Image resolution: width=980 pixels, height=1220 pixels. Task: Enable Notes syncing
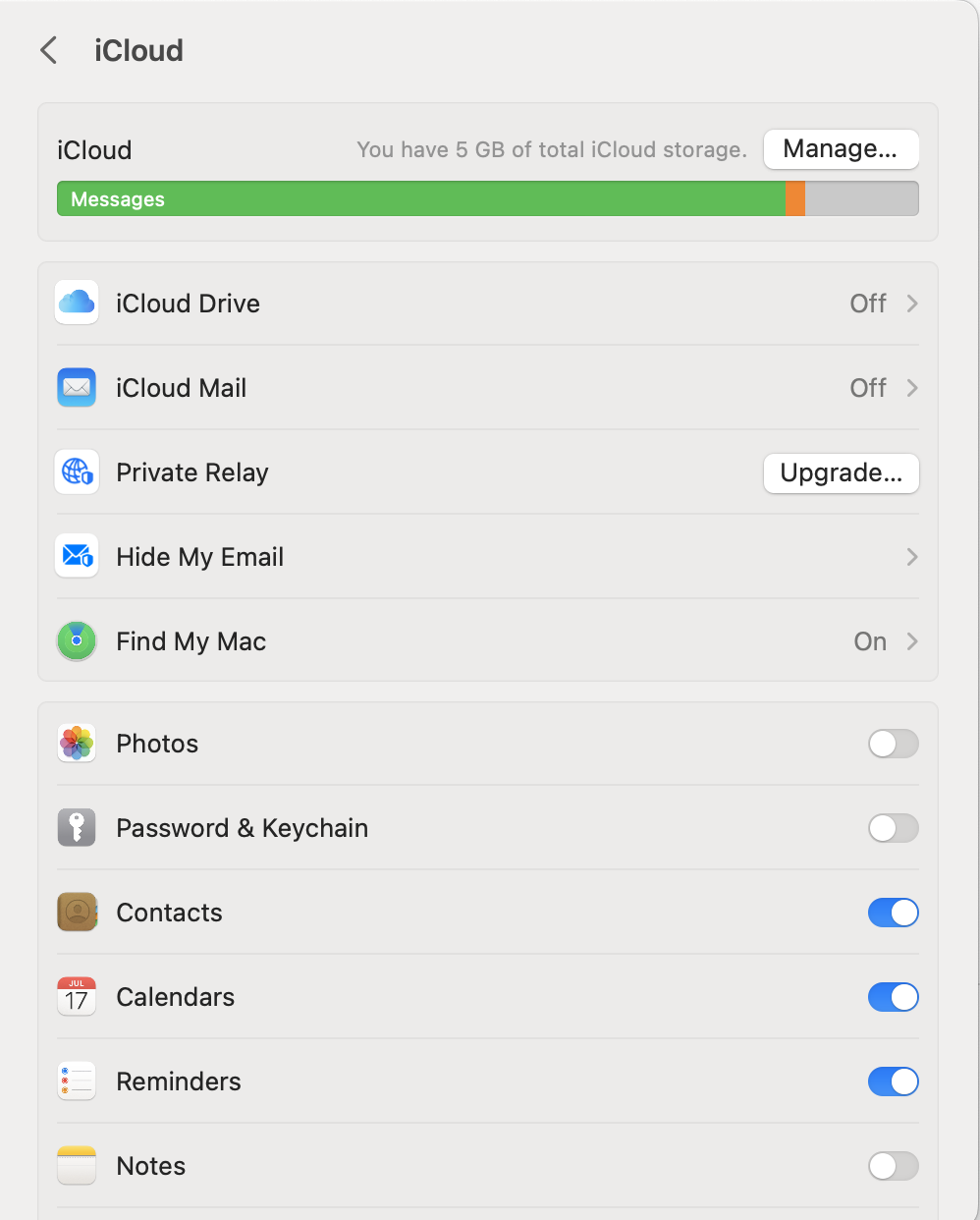pos(893,1166)
